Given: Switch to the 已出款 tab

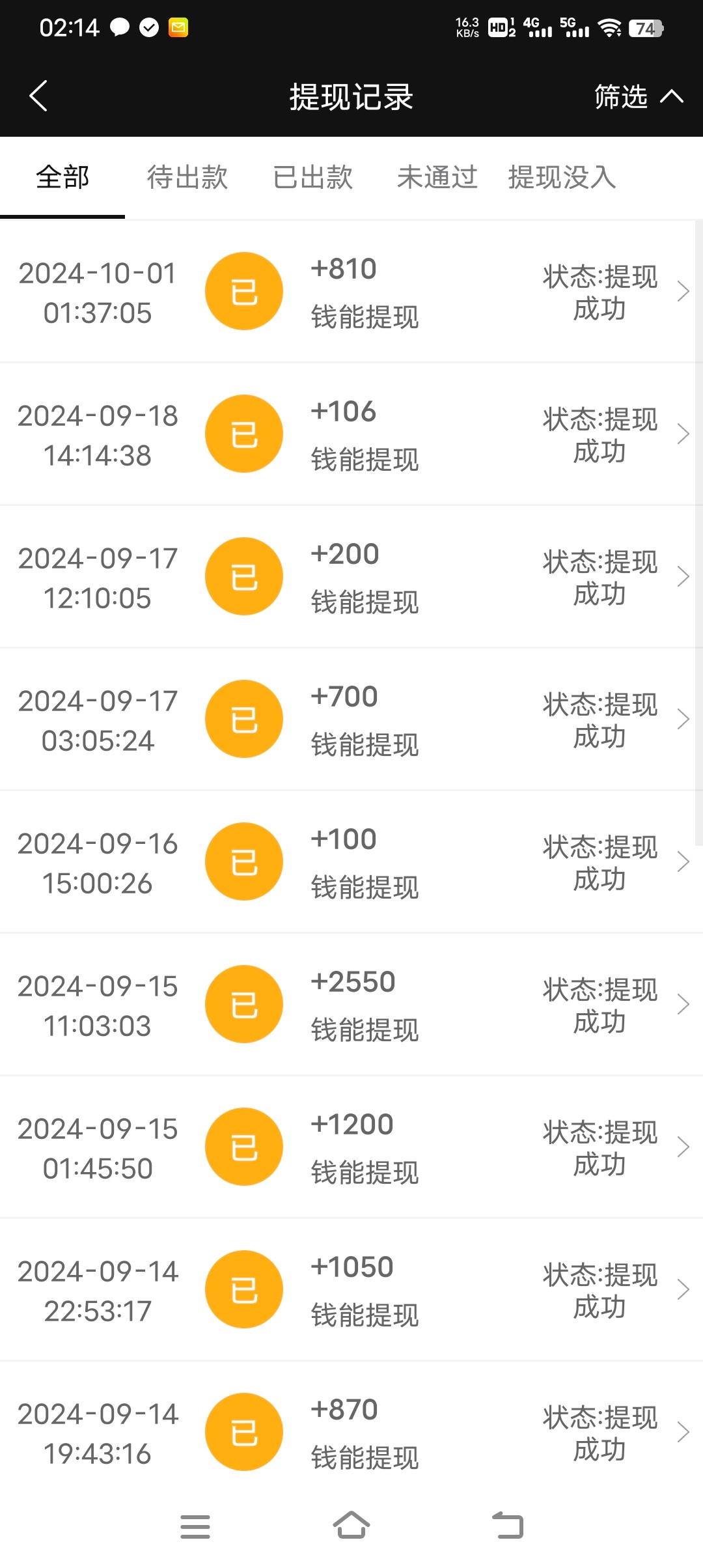Looking at the screenshot, I should click(313, 177).
